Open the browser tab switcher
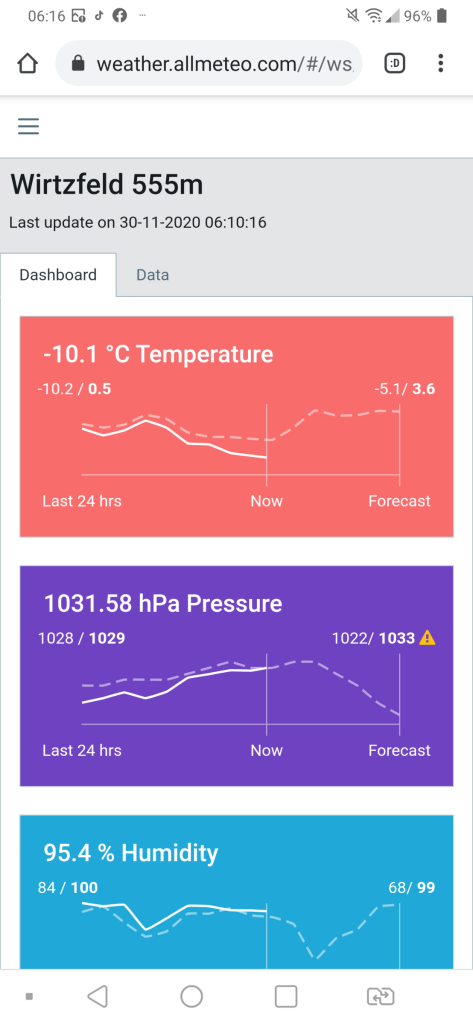The image size is (473, 1024). (395, 63)
